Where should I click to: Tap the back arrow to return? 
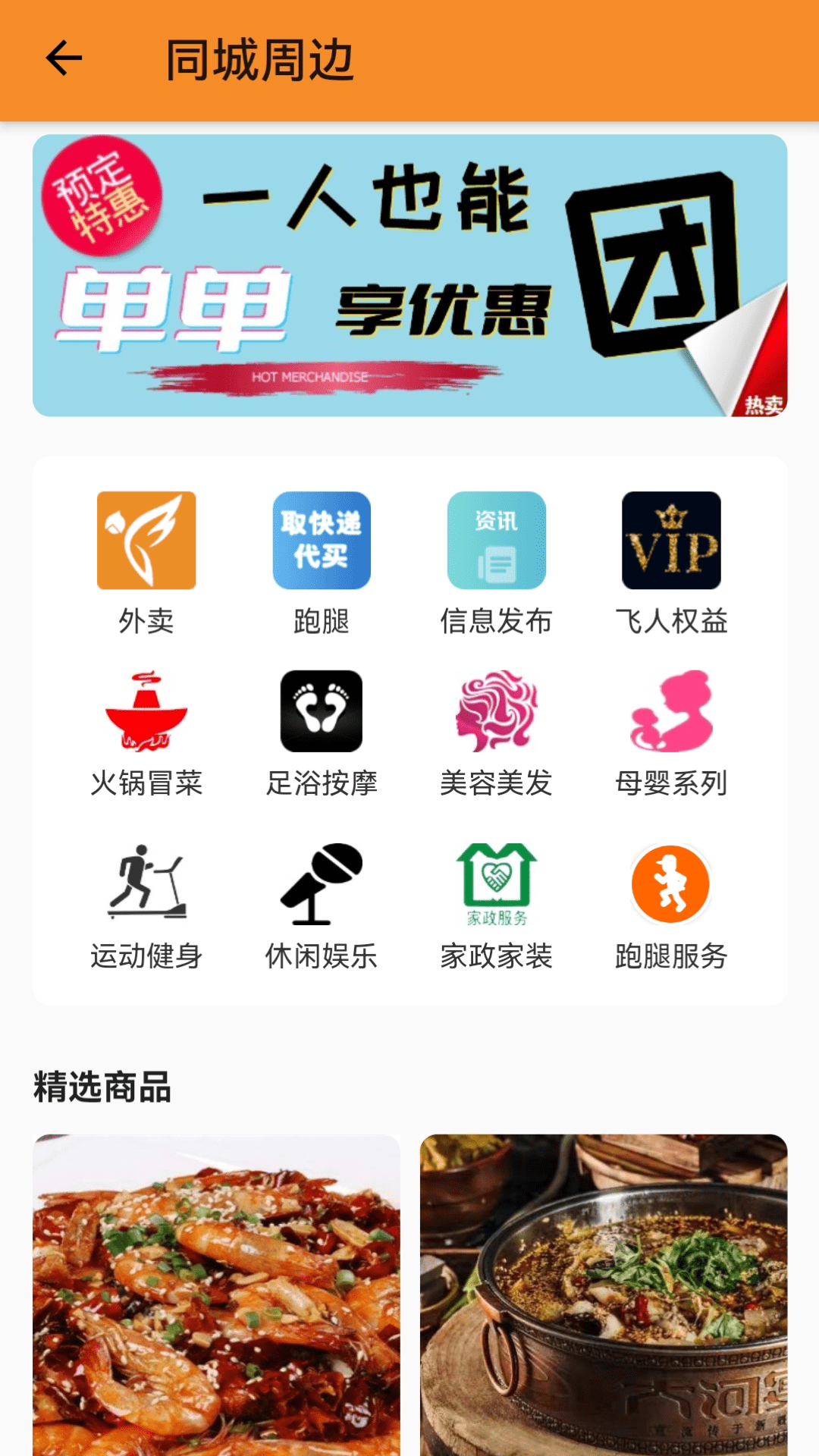[63, 58]
